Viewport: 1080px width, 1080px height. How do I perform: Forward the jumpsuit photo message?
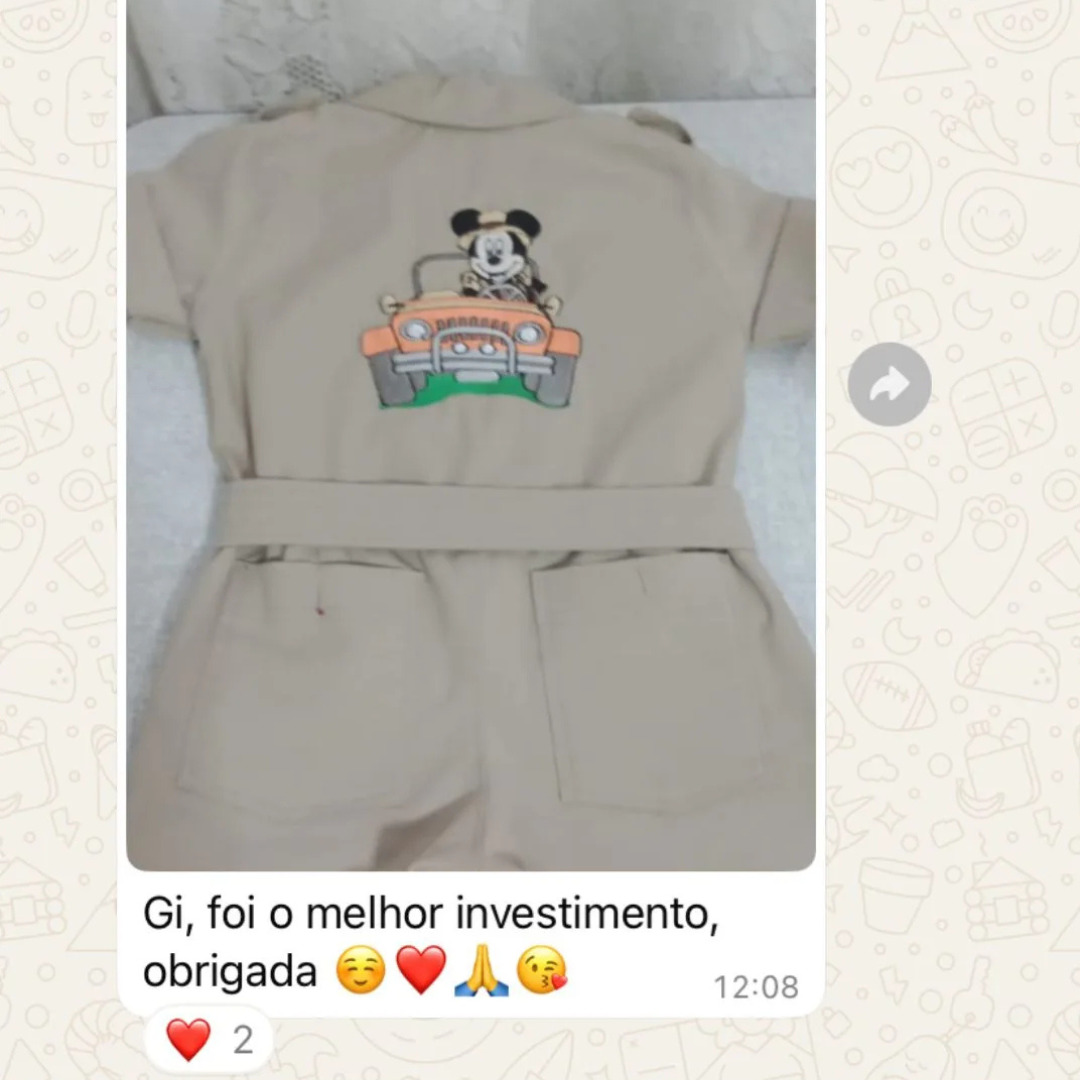click(889, 384)
